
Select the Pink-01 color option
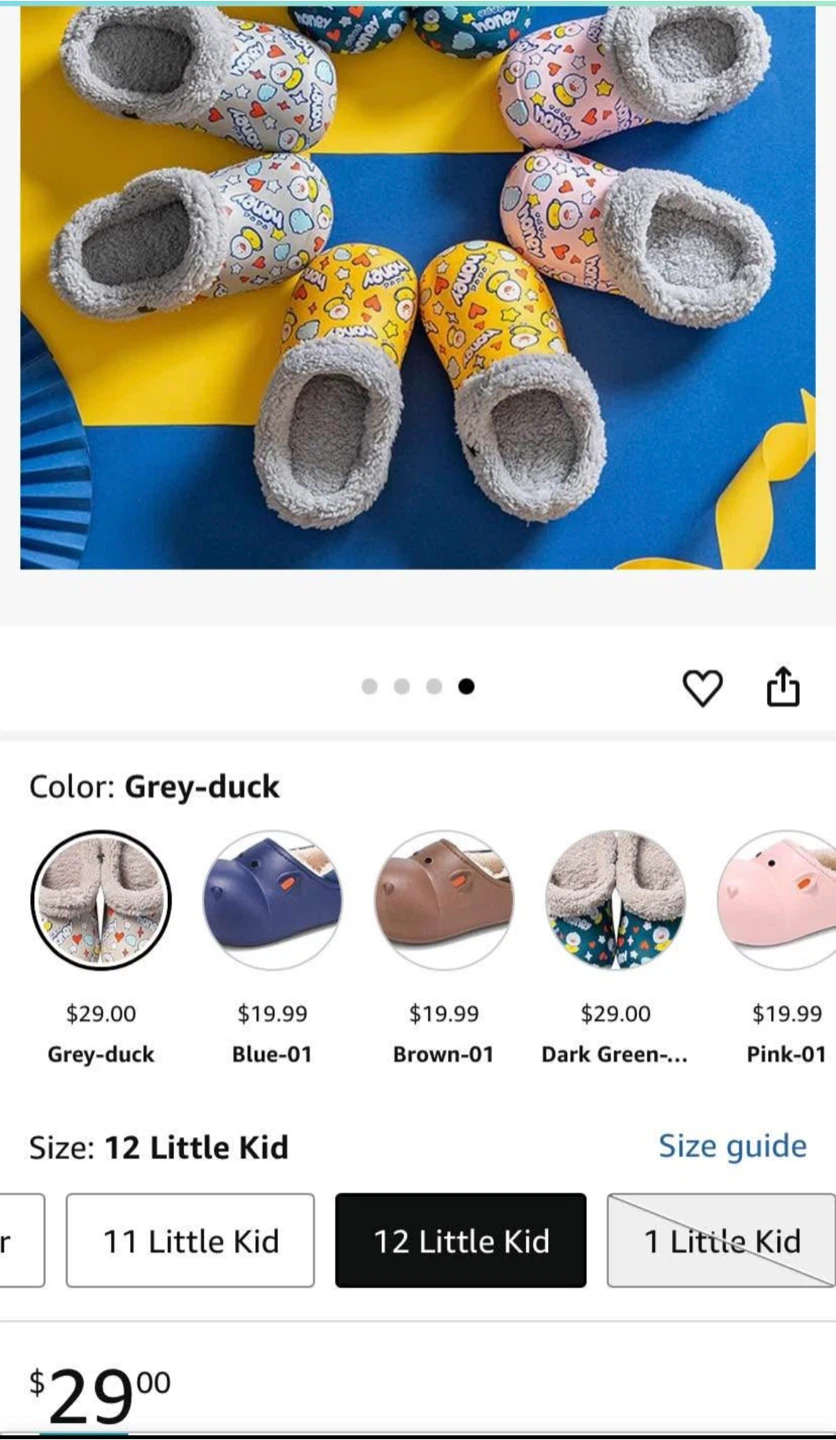tap(777, 900)
